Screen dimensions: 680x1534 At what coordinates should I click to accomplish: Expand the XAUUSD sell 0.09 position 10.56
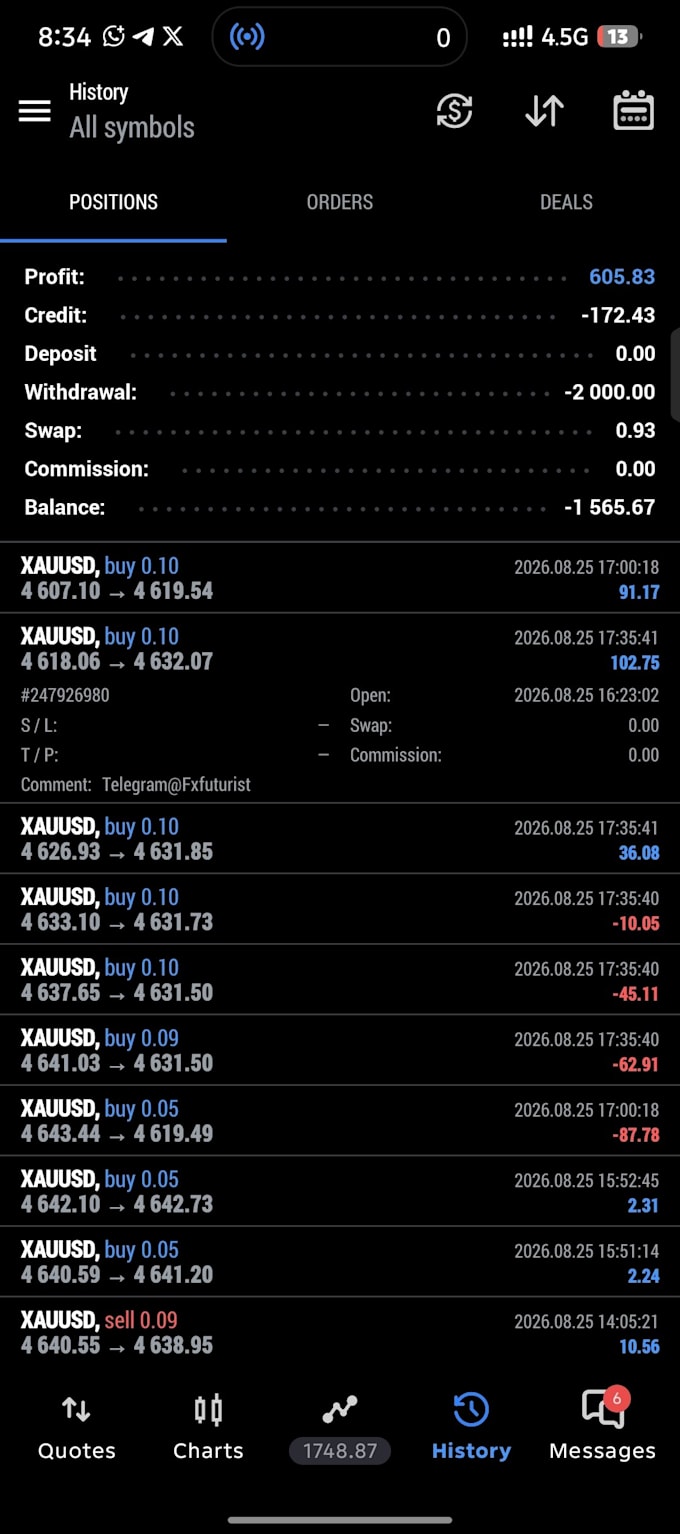tap(340, 1332)
